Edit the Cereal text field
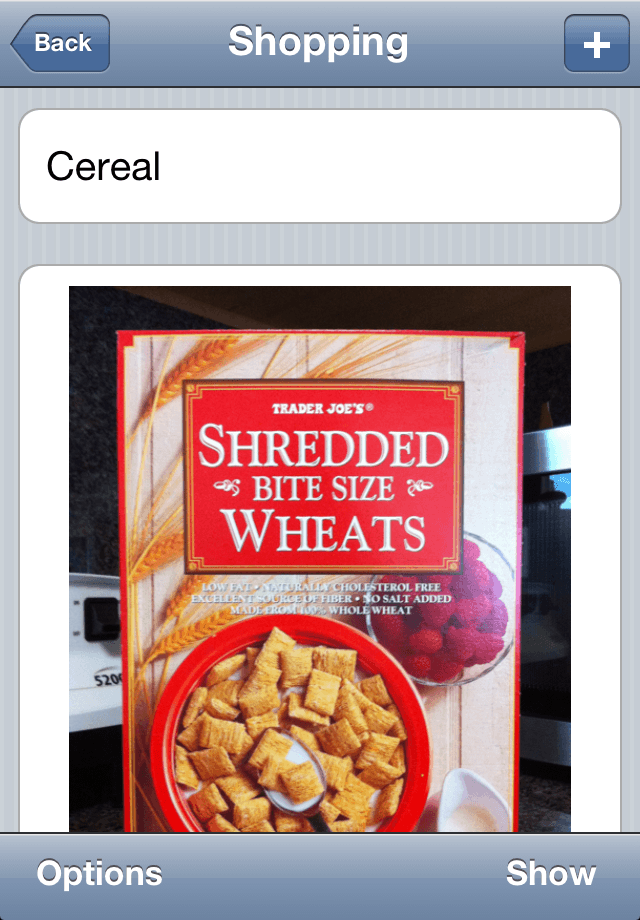Screen dimensions: 640x920 320,166
